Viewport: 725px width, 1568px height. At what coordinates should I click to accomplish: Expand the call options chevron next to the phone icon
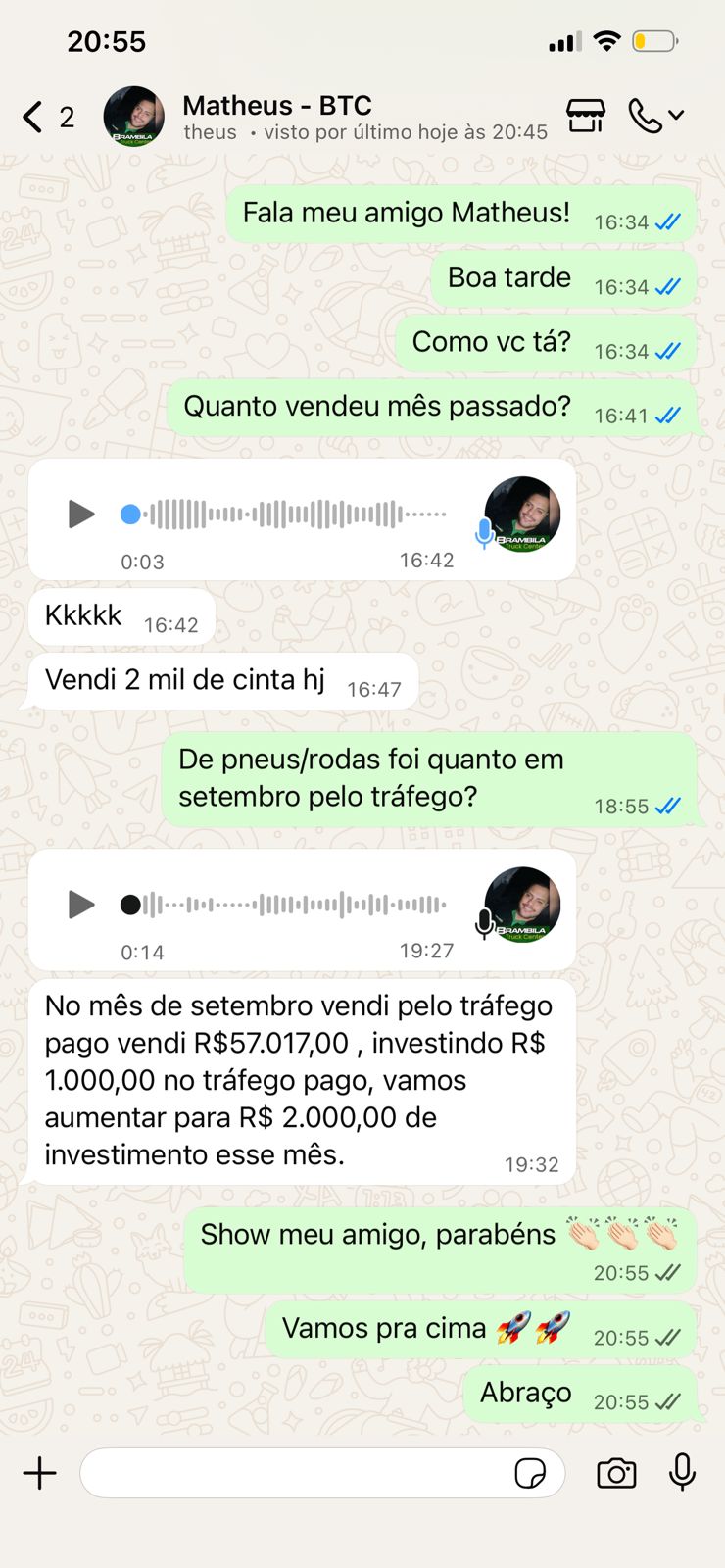coord(676,115)
